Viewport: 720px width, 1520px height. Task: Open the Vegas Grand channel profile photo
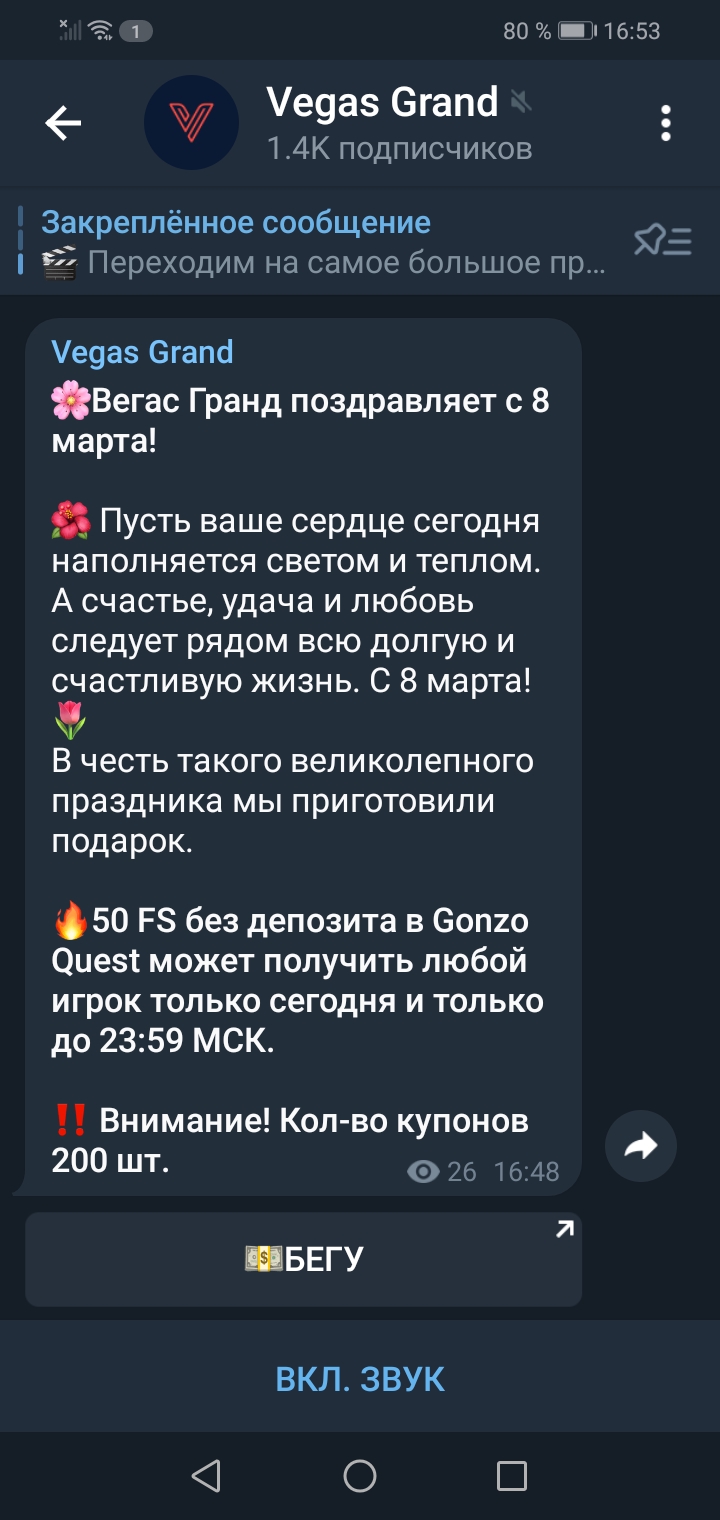click(x=190, y=122)
